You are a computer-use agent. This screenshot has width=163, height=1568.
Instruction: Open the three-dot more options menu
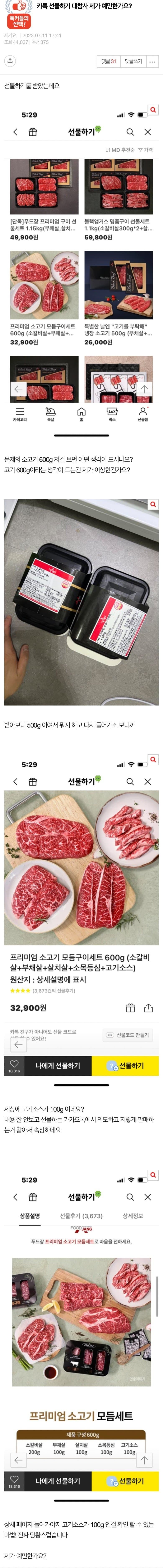pos(153,61)
